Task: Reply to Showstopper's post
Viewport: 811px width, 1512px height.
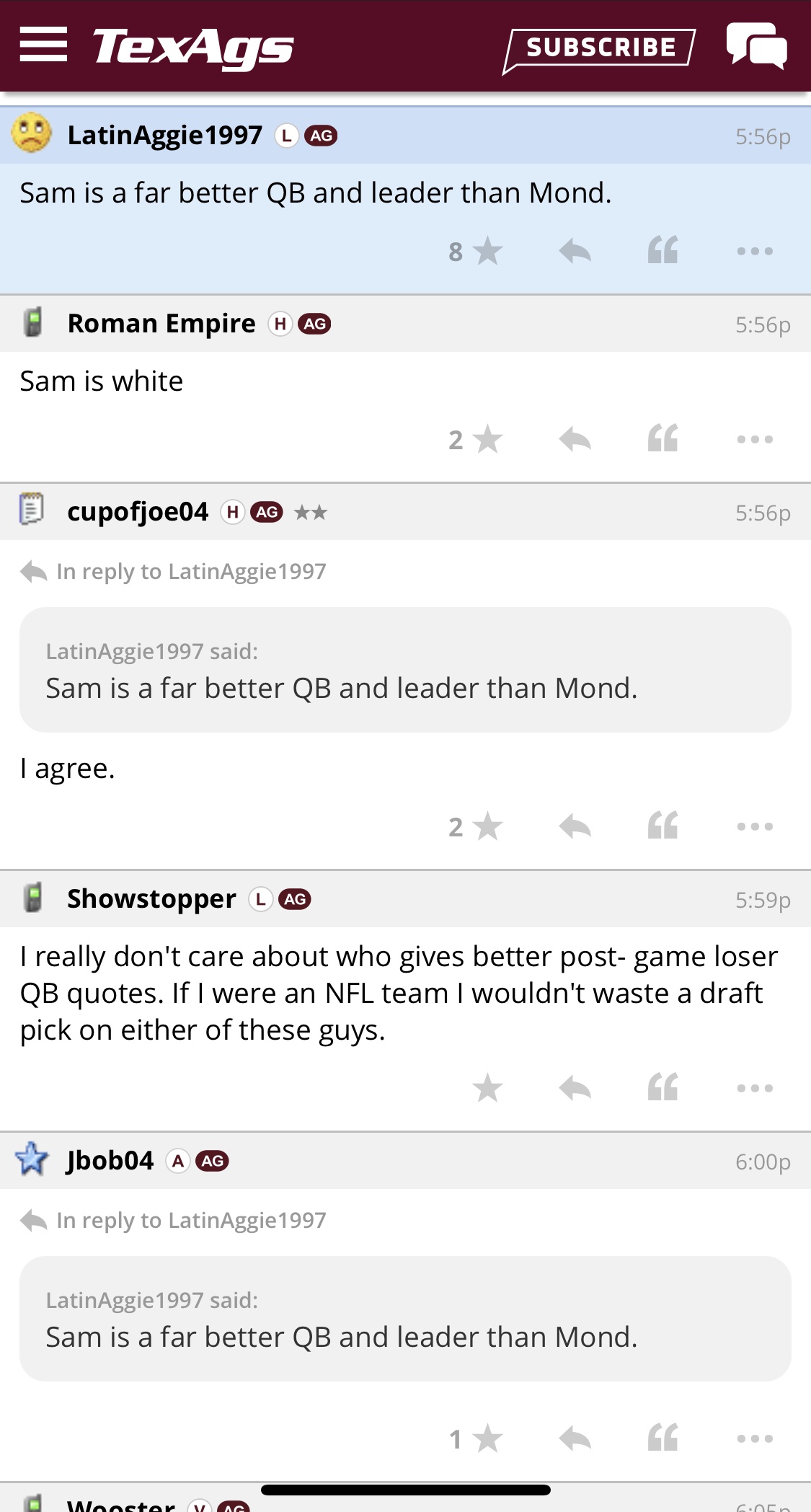Action: click(x=573, y=1089)
